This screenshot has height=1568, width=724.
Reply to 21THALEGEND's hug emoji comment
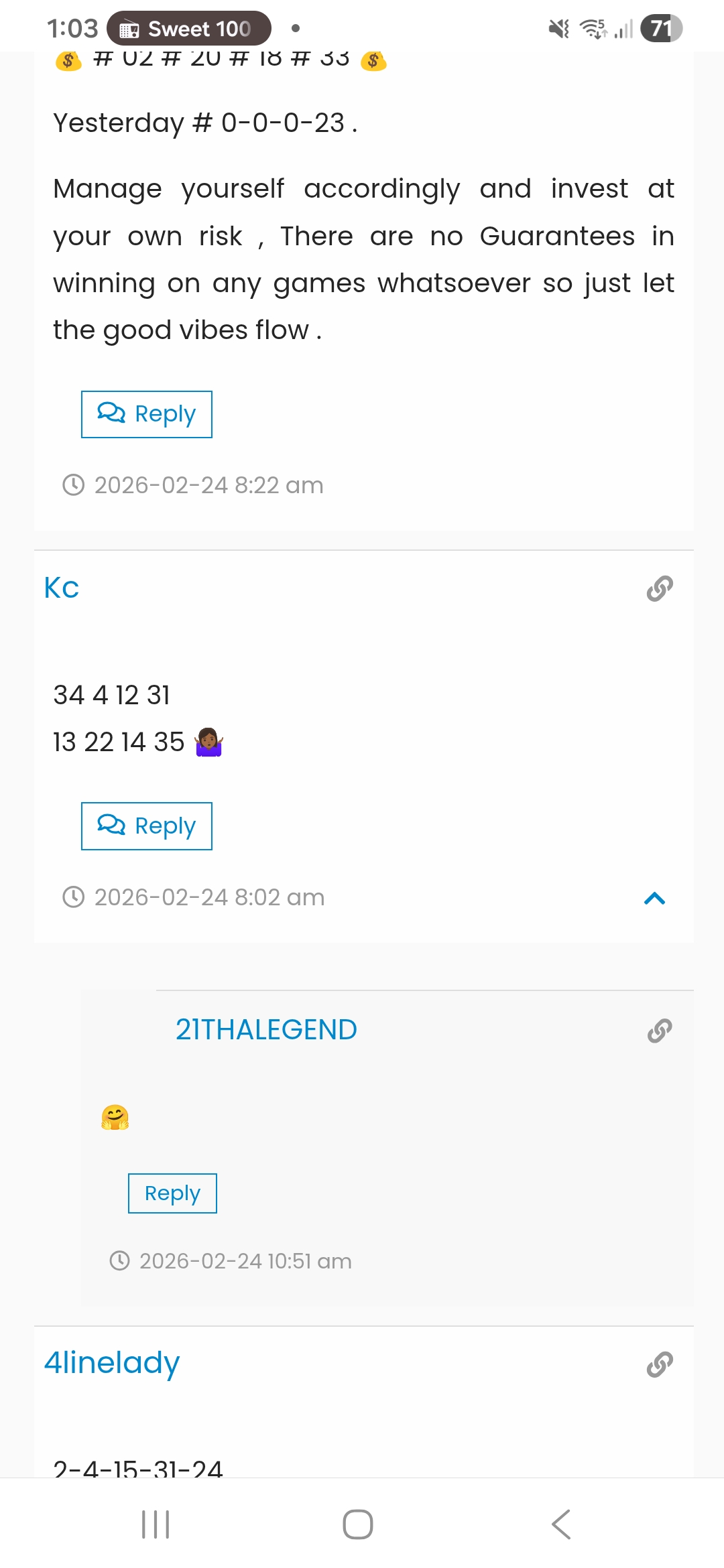172,1193
